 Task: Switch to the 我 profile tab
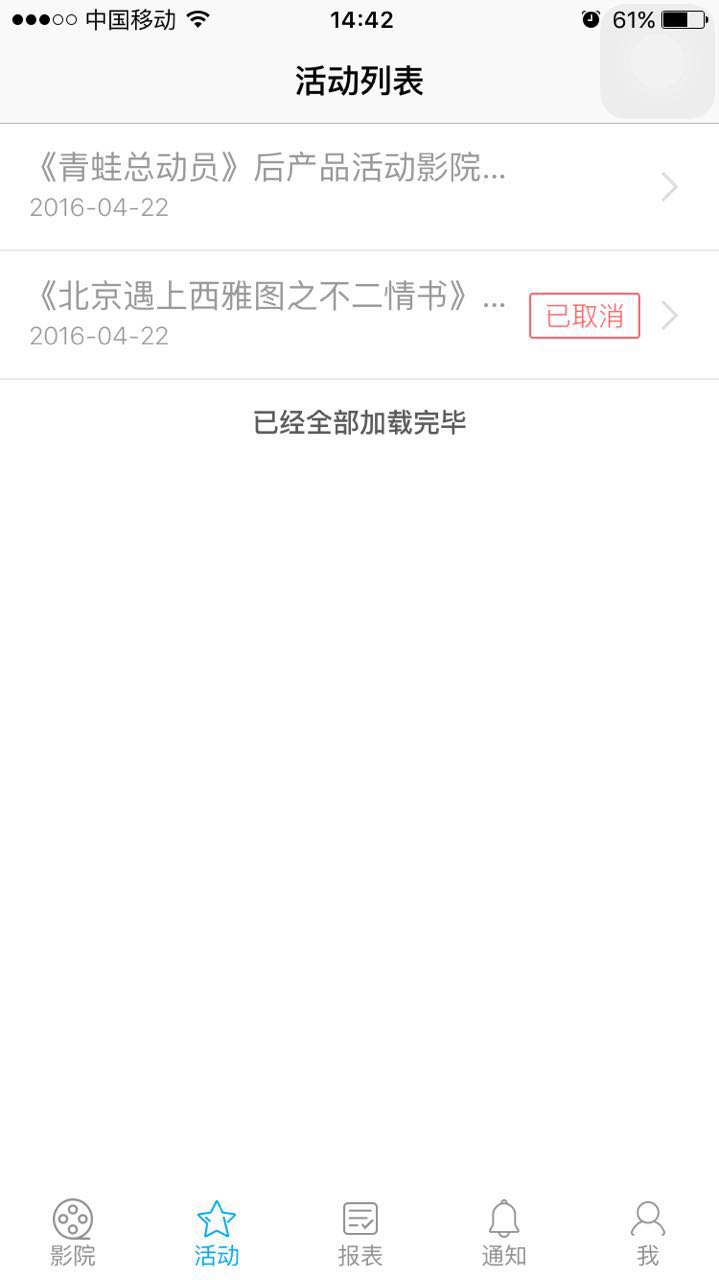(x=647, y=1232)
